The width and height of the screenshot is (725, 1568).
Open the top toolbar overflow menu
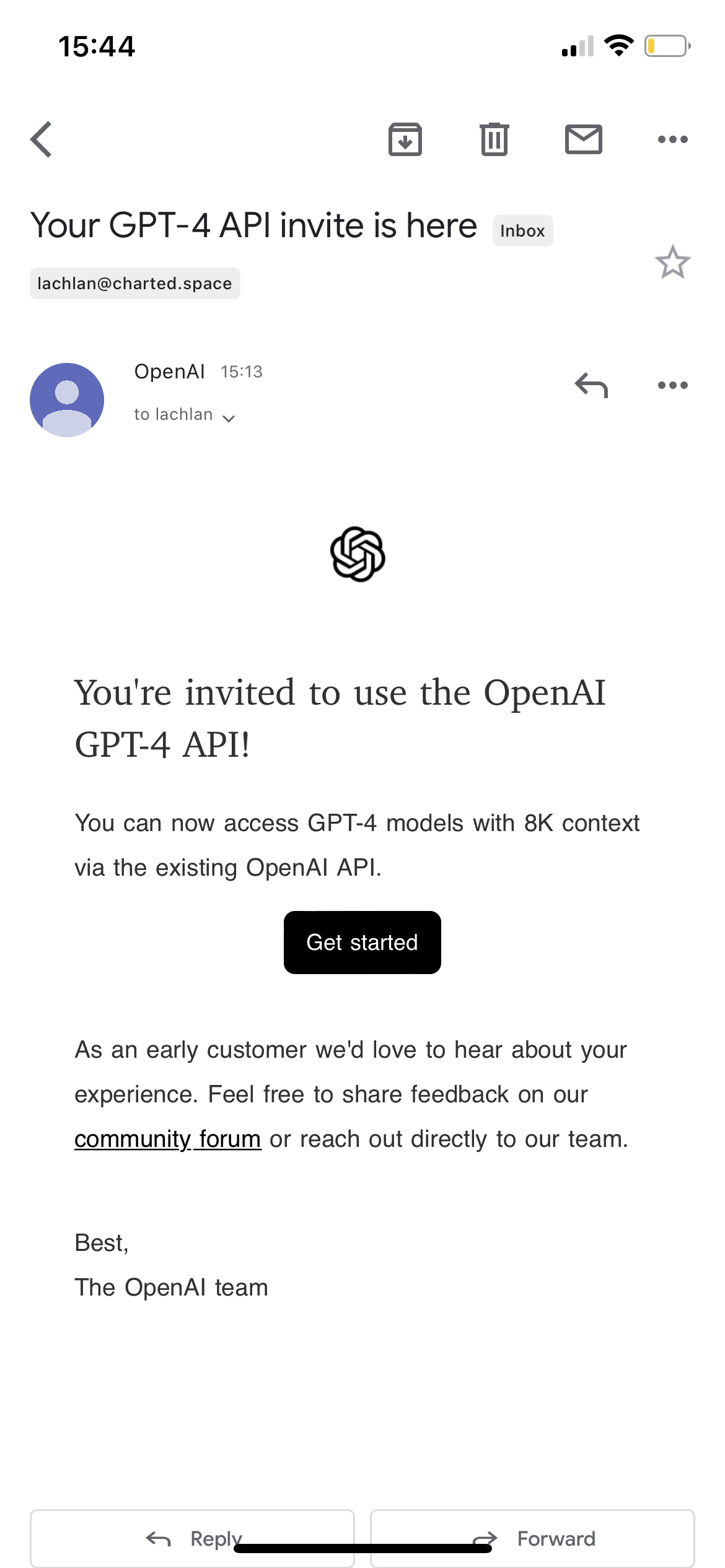[673, 139]
